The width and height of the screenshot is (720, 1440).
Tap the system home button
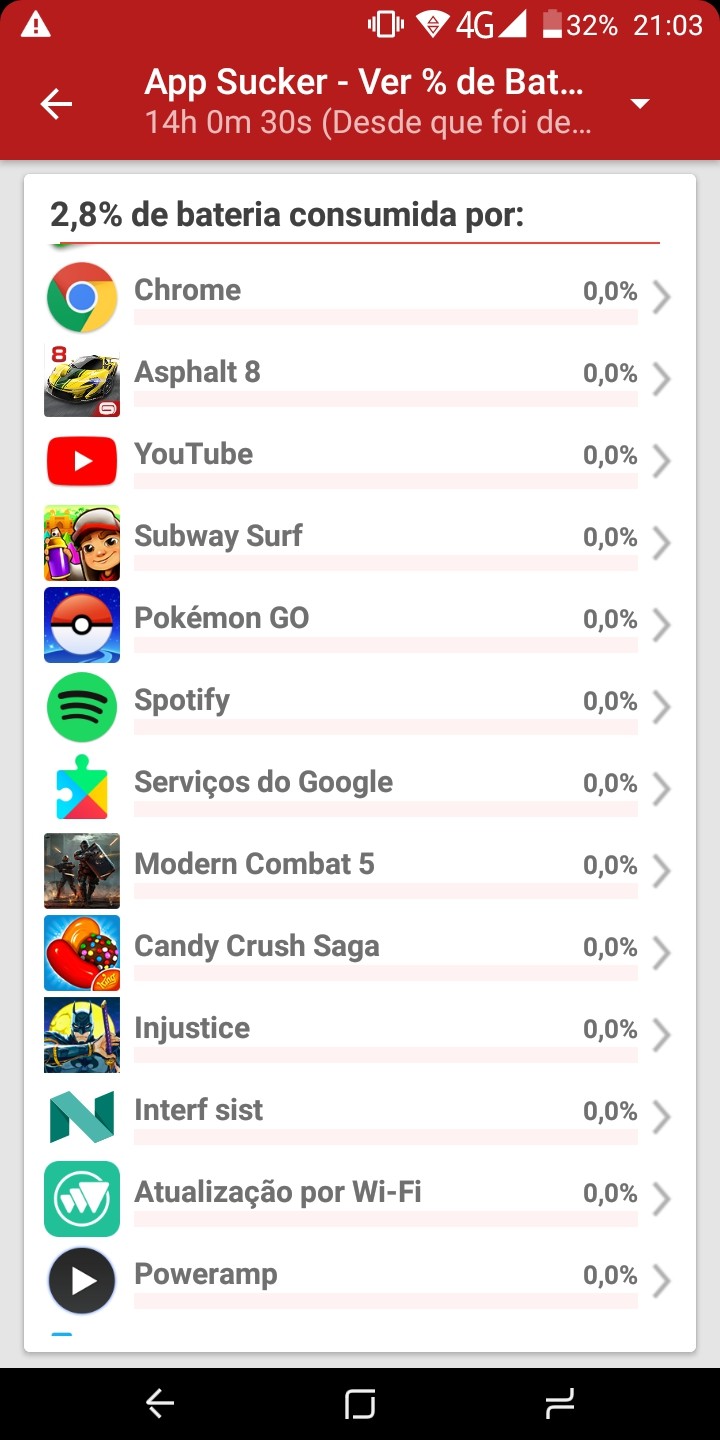point(360,1404)
